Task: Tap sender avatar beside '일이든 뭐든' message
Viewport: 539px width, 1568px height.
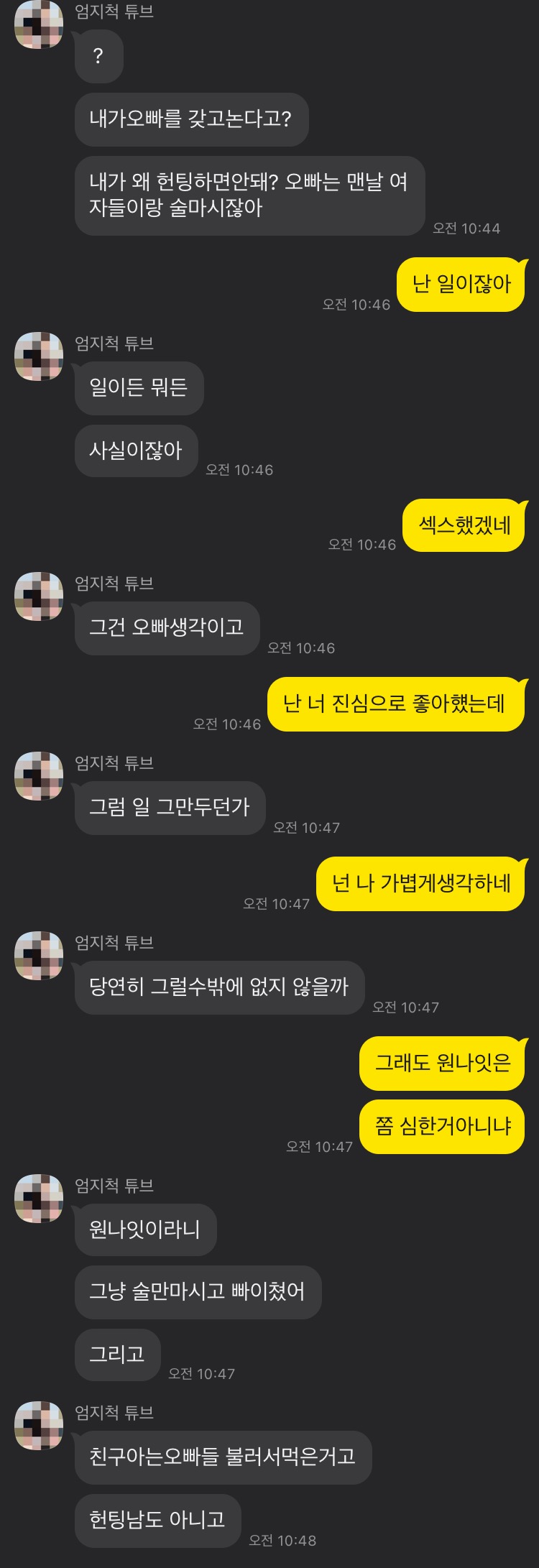Action: [39, 356]
